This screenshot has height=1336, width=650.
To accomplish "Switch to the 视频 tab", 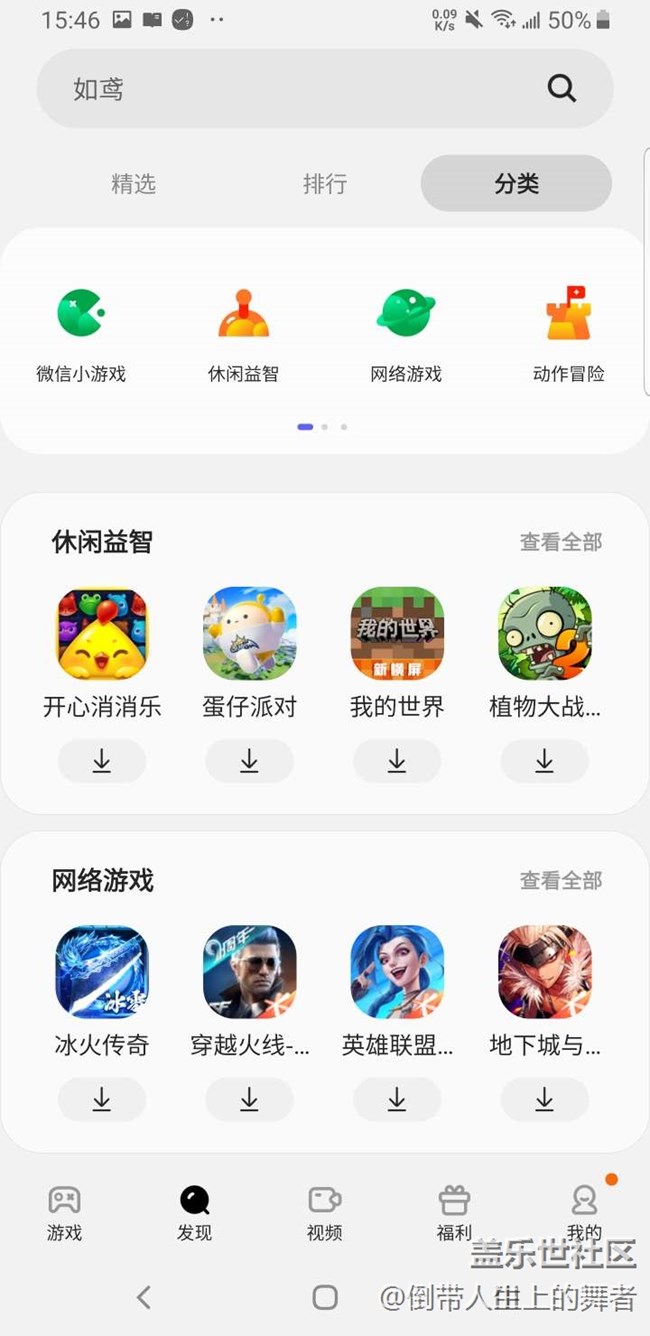I will (x=325, y=1213).
